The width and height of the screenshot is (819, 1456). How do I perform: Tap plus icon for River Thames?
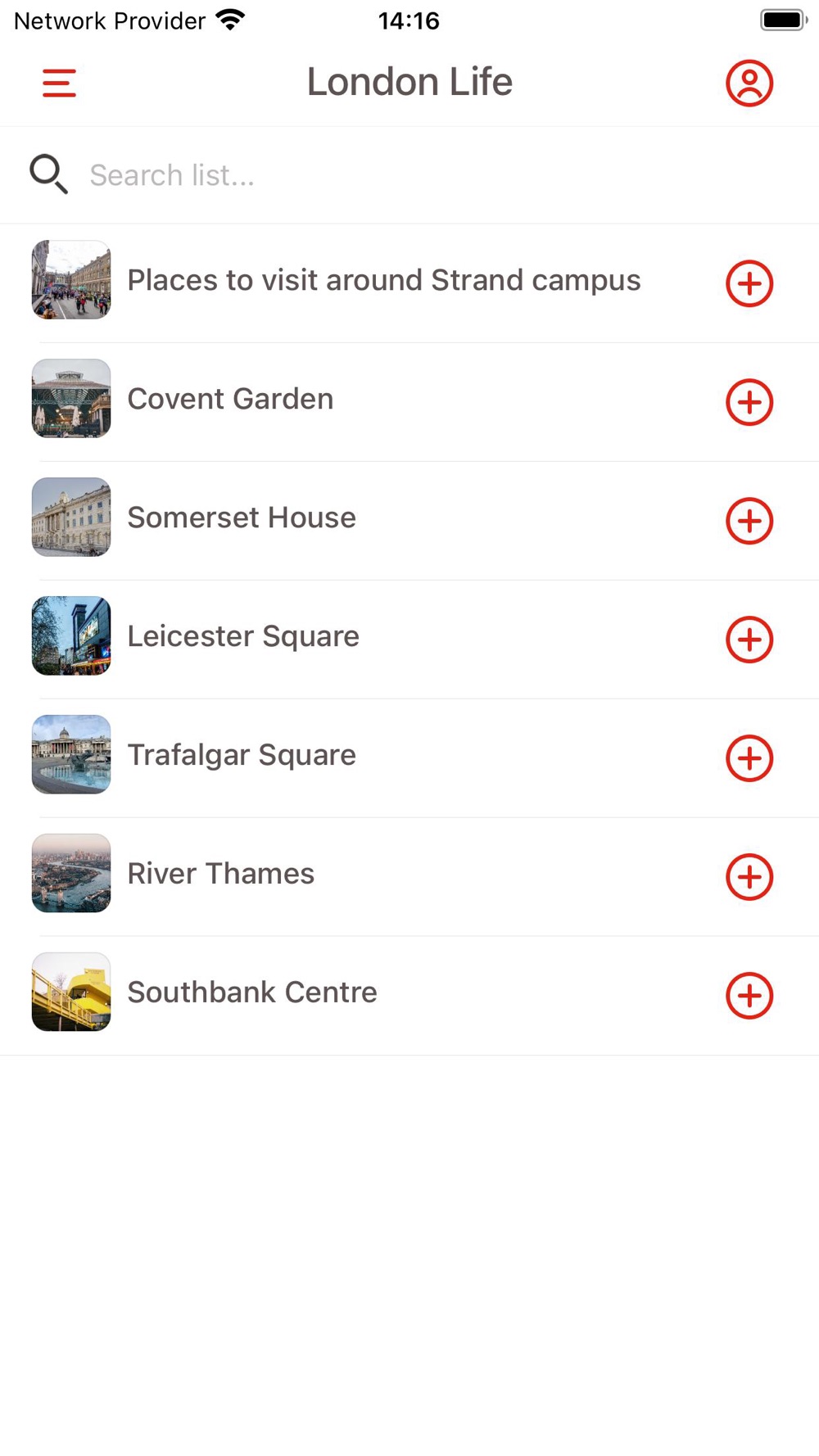749,877
